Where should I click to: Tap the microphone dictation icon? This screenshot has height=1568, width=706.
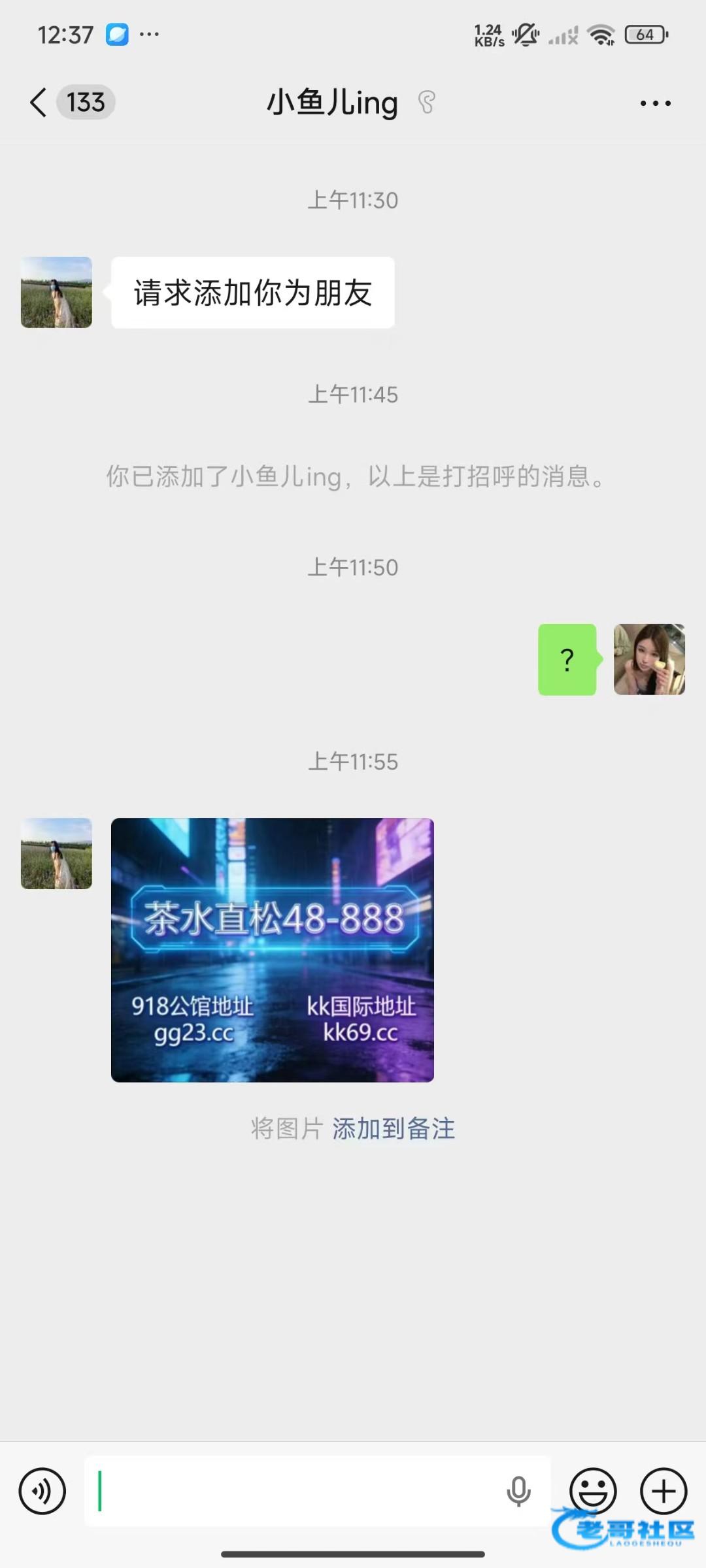click(x=518, y=1491)
